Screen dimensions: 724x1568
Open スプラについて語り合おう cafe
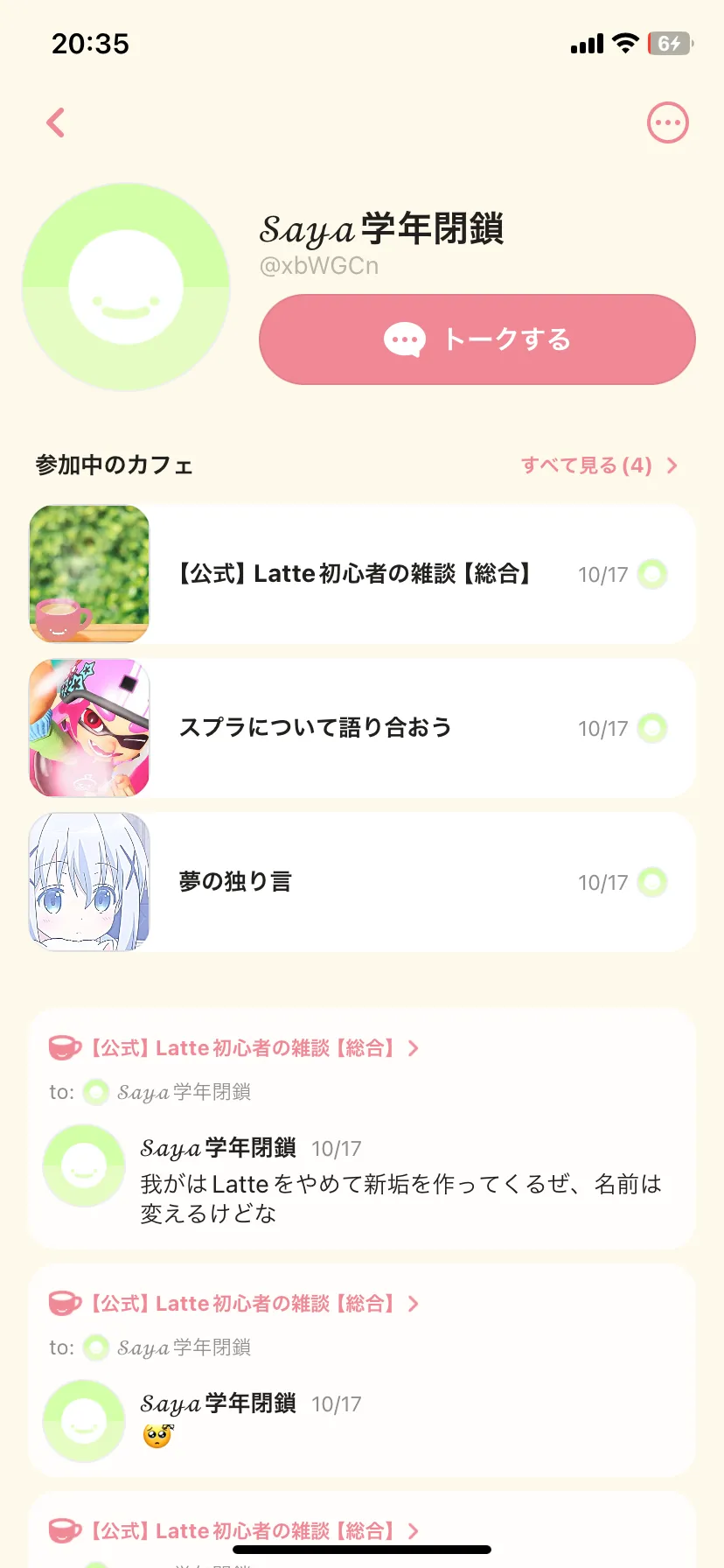pyautogui.click(x=362, y=728)
